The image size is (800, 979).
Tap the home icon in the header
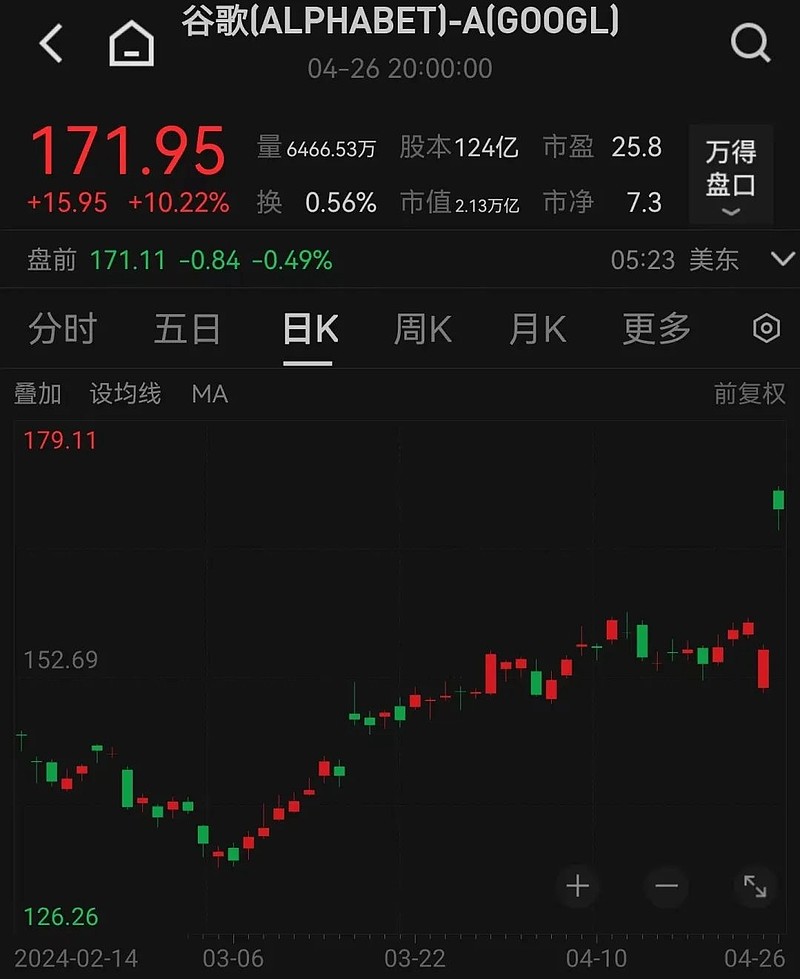point(130,42)
